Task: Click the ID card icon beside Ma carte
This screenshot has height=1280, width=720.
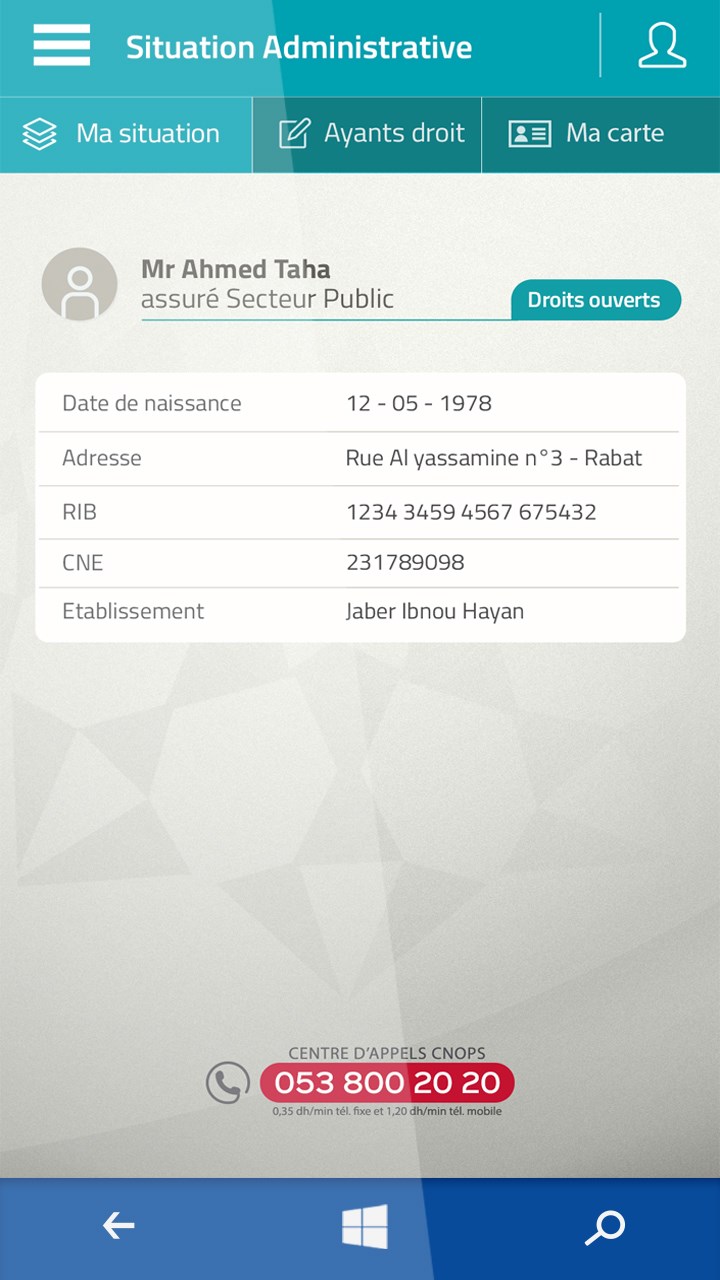Action: click(x=529, y=133)
